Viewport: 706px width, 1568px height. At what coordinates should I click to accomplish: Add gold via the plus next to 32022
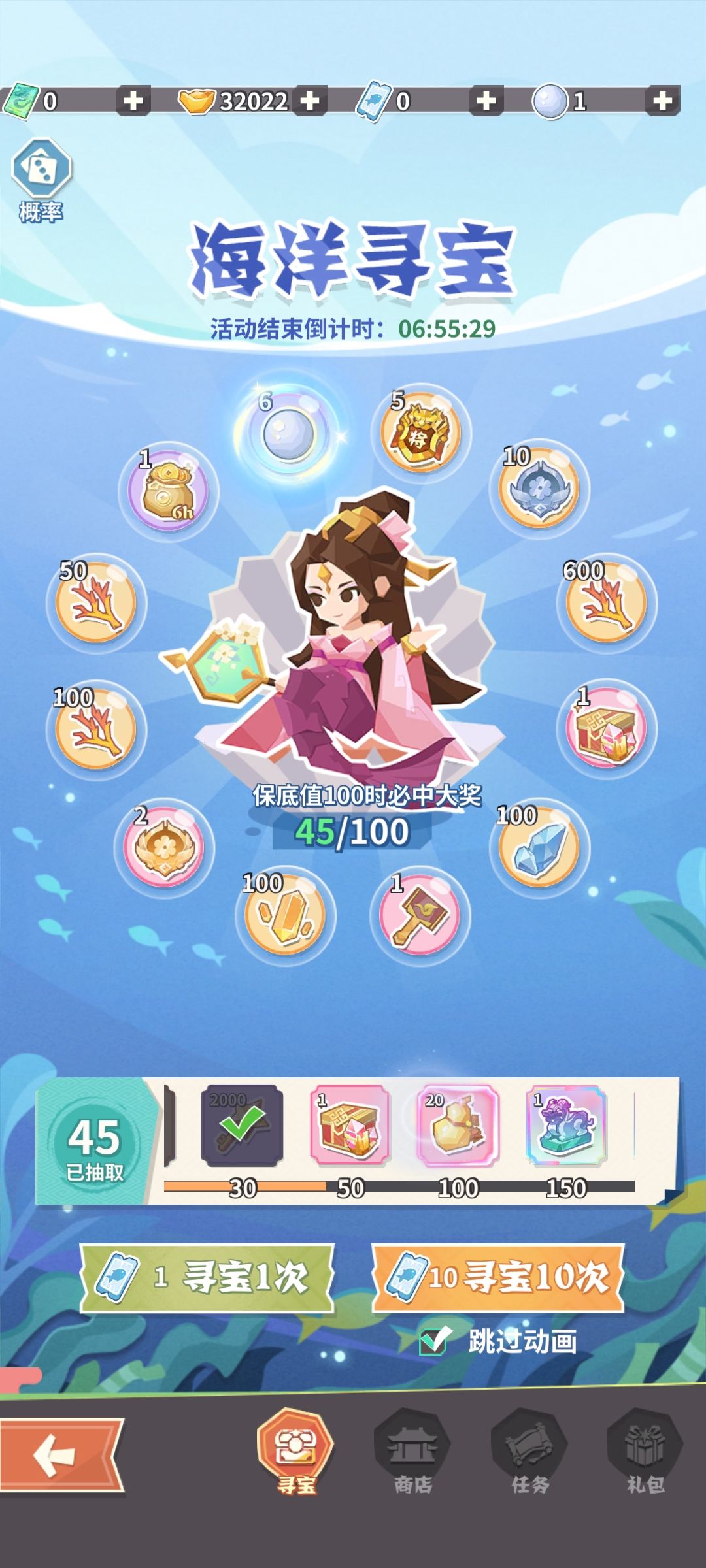tap(310, 99)
